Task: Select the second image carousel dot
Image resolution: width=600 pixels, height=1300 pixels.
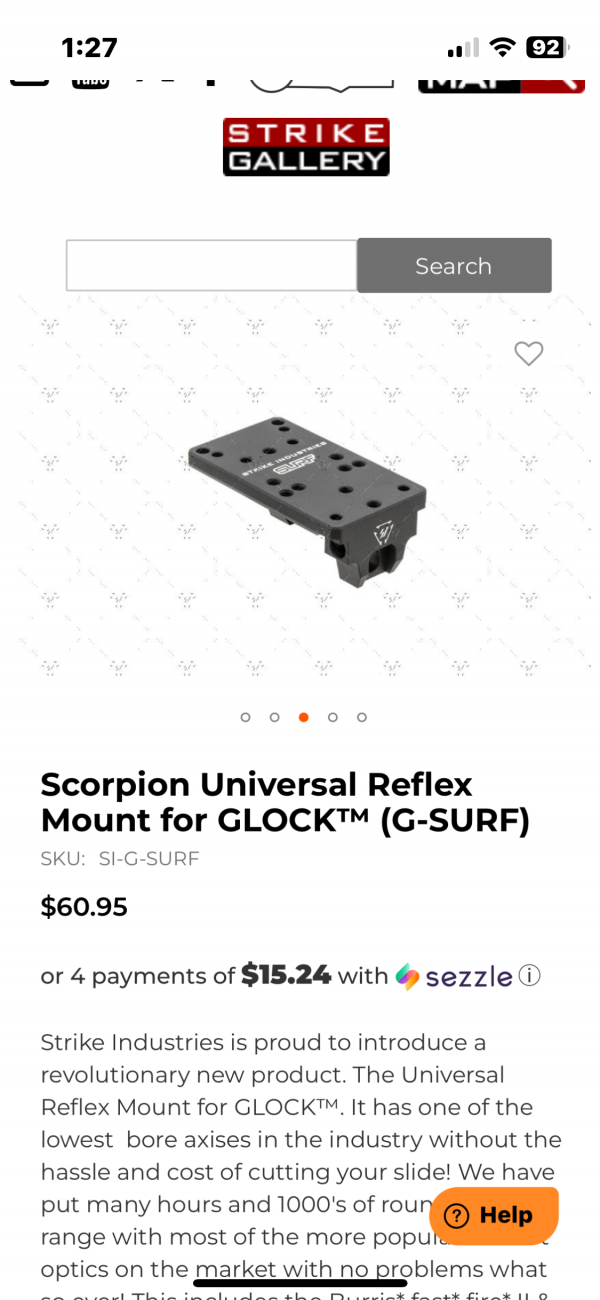Action: click(x=274, y=717)
